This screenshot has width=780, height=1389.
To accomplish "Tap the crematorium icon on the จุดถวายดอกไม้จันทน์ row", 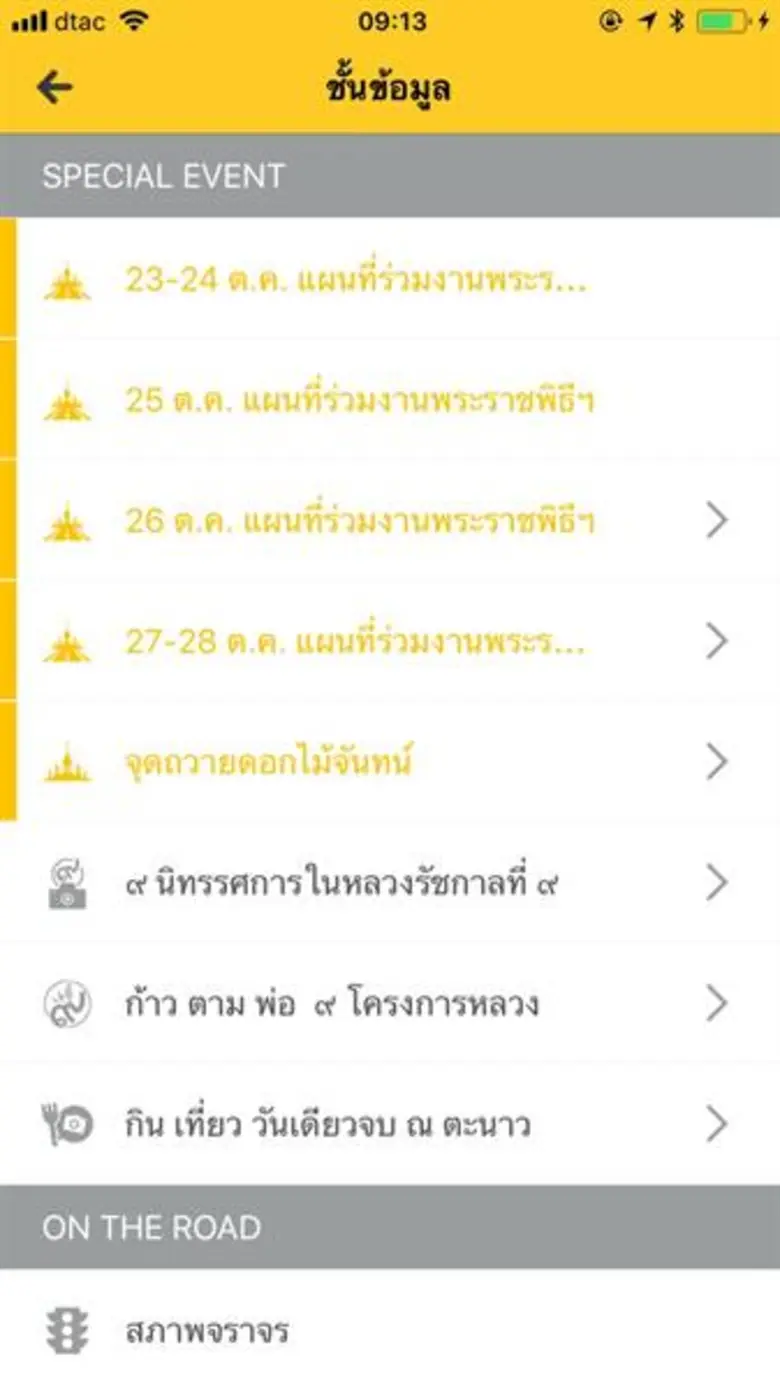I will [66, 762].
